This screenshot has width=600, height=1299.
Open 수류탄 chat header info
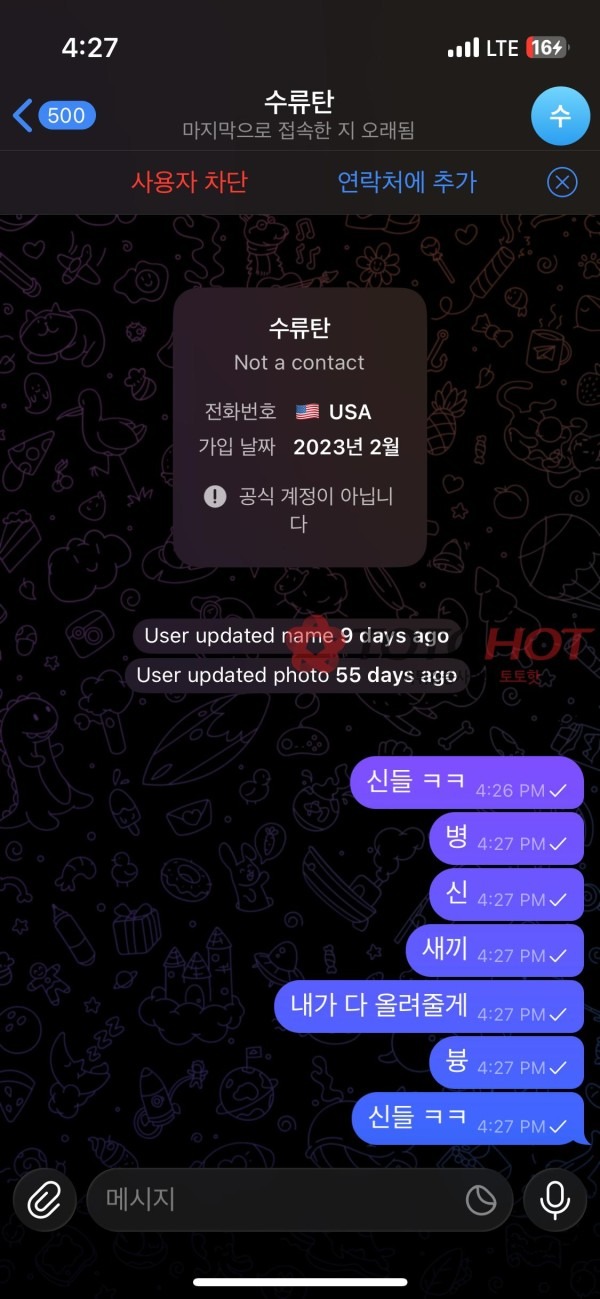(x=298, y=114)
